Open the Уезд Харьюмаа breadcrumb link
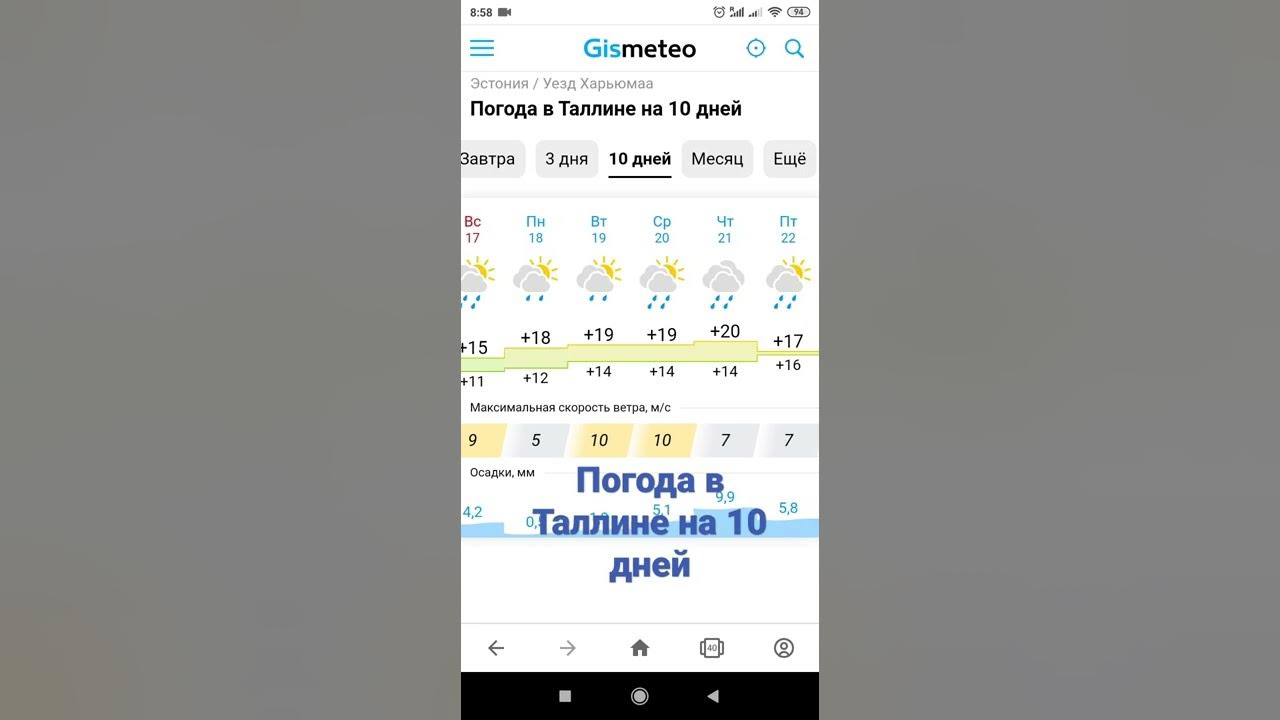This screenshot has height=720, width=1280. (598, 83)
